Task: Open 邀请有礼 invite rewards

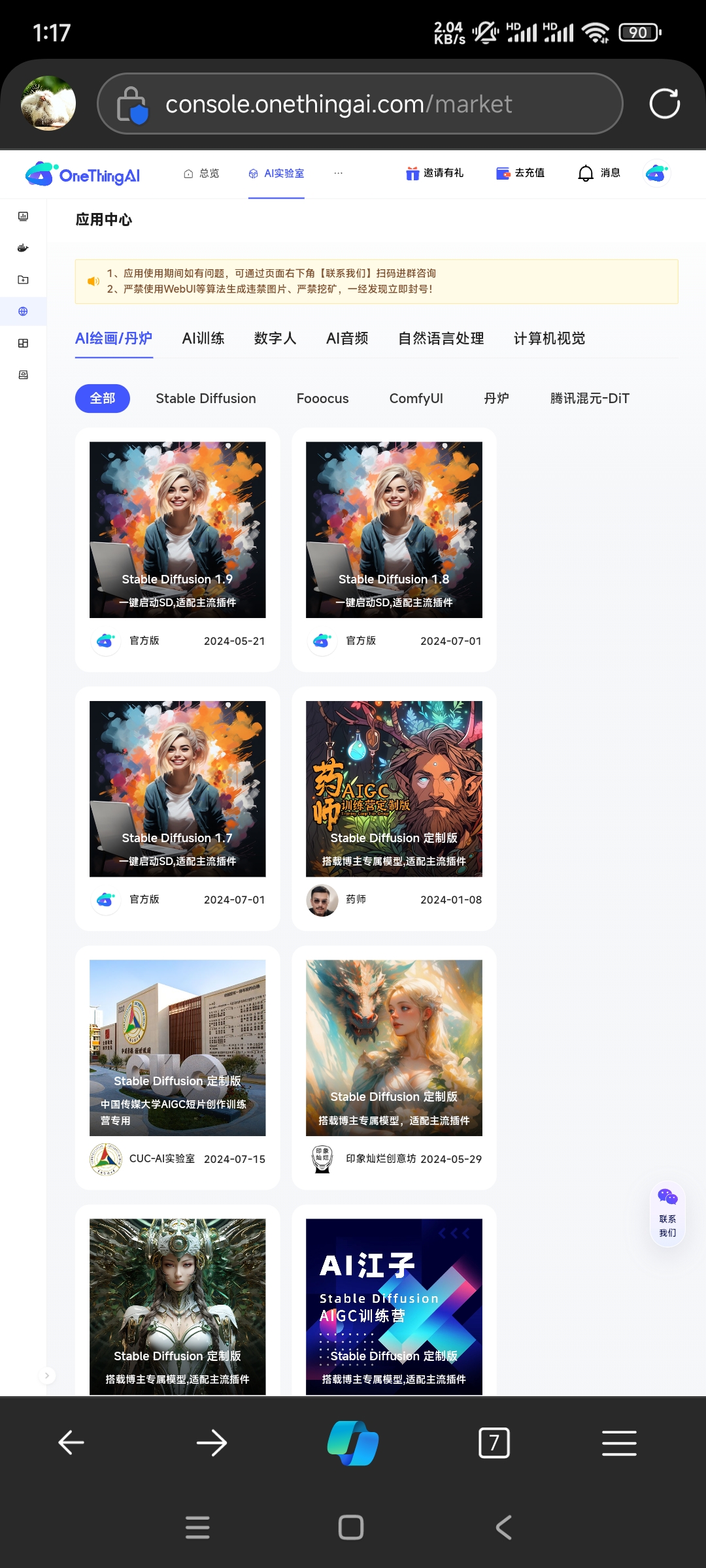Action: 435,173
